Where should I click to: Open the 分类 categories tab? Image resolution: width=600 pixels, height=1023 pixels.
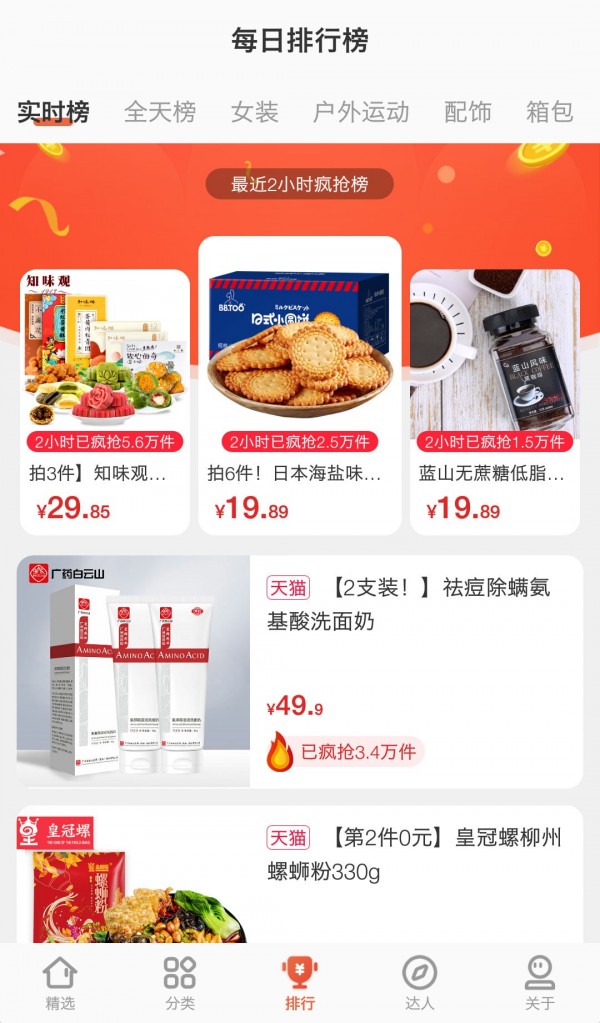[x=180, y=983]
